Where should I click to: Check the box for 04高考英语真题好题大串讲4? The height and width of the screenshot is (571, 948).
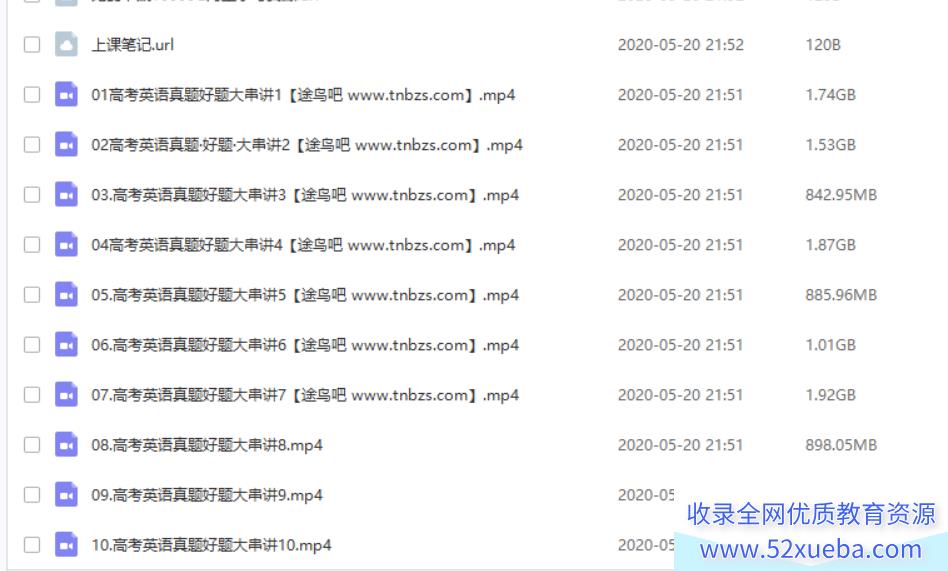click(x=32, y=245)
